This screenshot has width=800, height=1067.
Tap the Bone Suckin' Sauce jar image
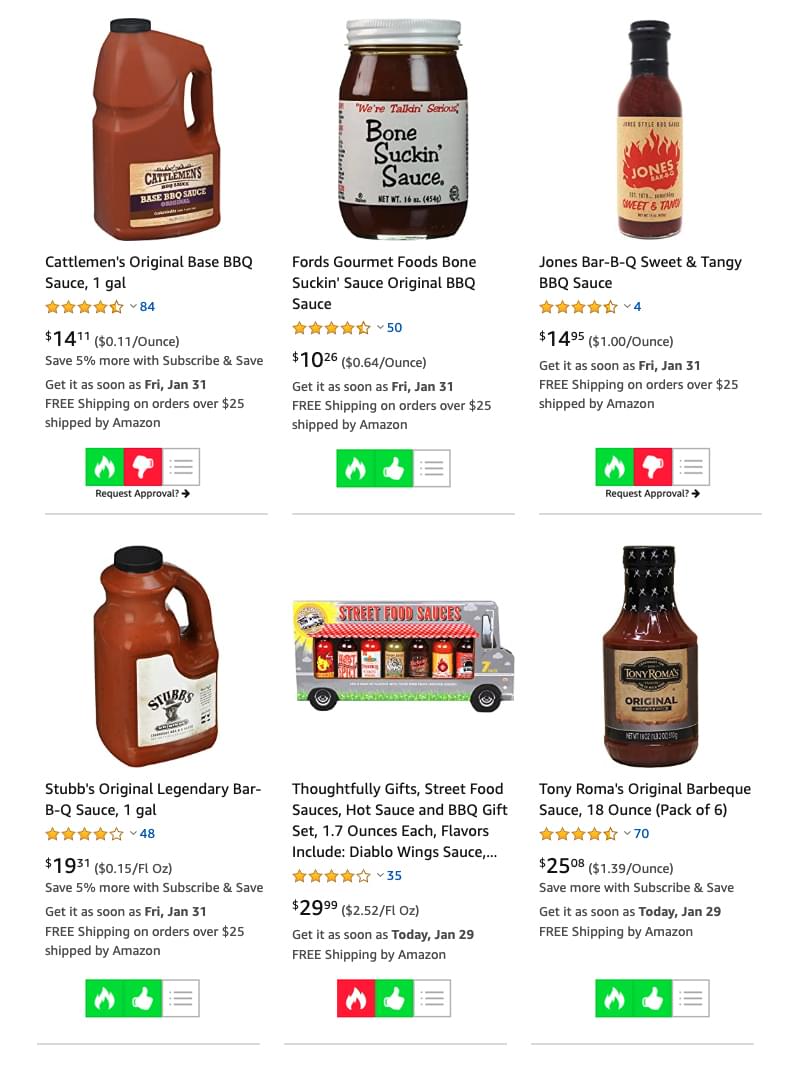point(402,130)
